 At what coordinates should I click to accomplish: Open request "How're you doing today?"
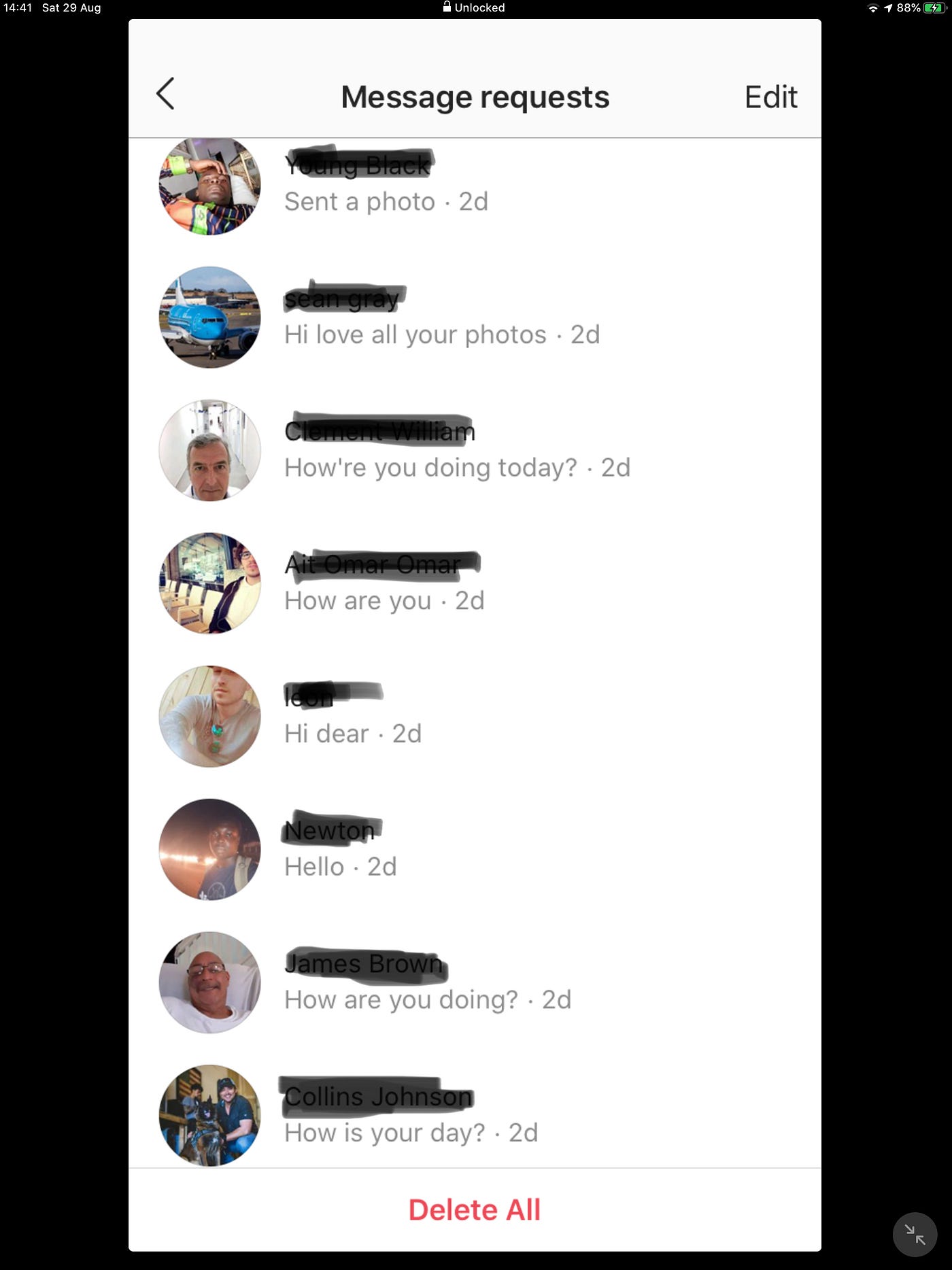(457, 468)
